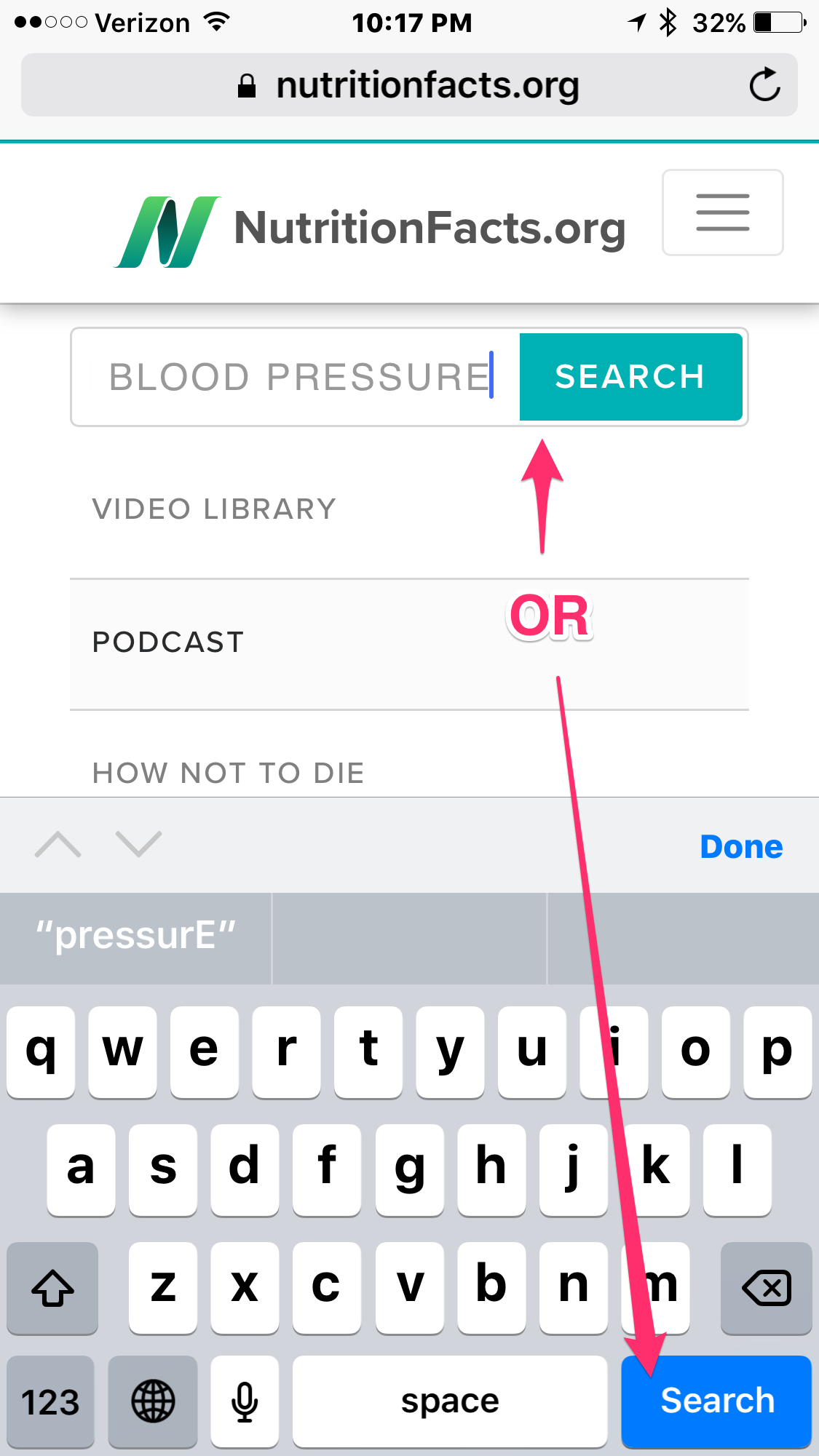Jump to the next form field arrow
The height and width of the screenshot is (1456, 819).
coord(138,845)
